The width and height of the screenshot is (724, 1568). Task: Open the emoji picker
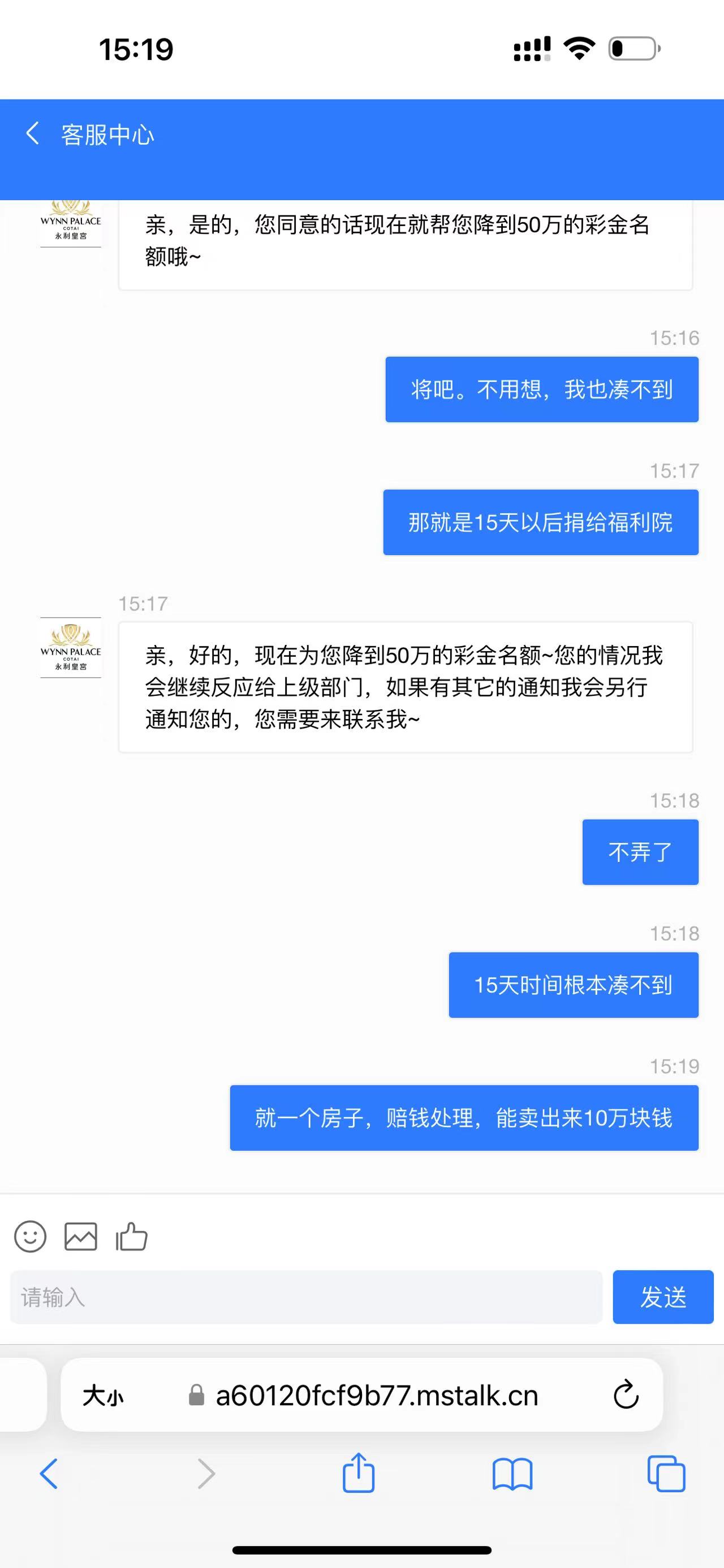(x=30, y=1236)
